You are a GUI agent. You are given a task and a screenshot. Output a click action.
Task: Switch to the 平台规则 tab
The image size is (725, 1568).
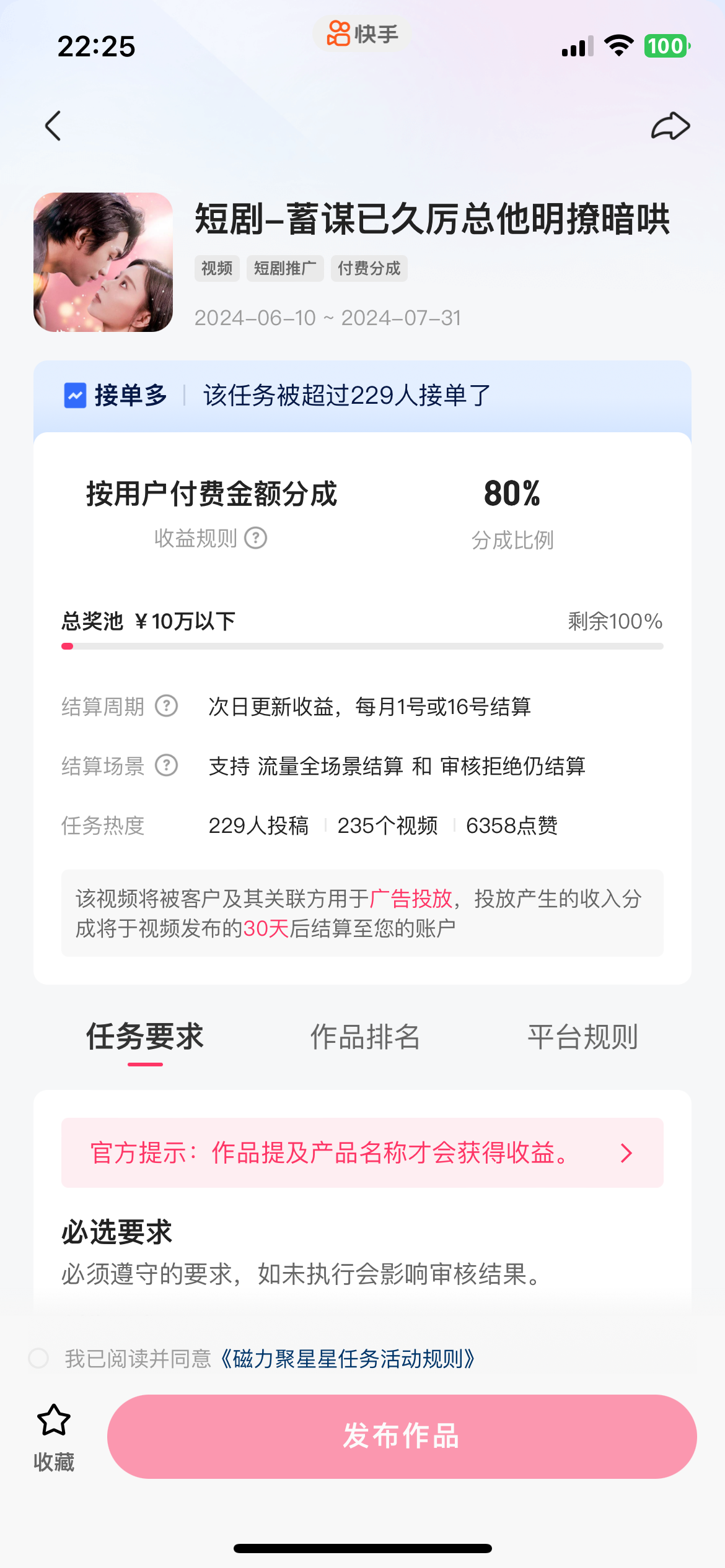point(582,1037)
